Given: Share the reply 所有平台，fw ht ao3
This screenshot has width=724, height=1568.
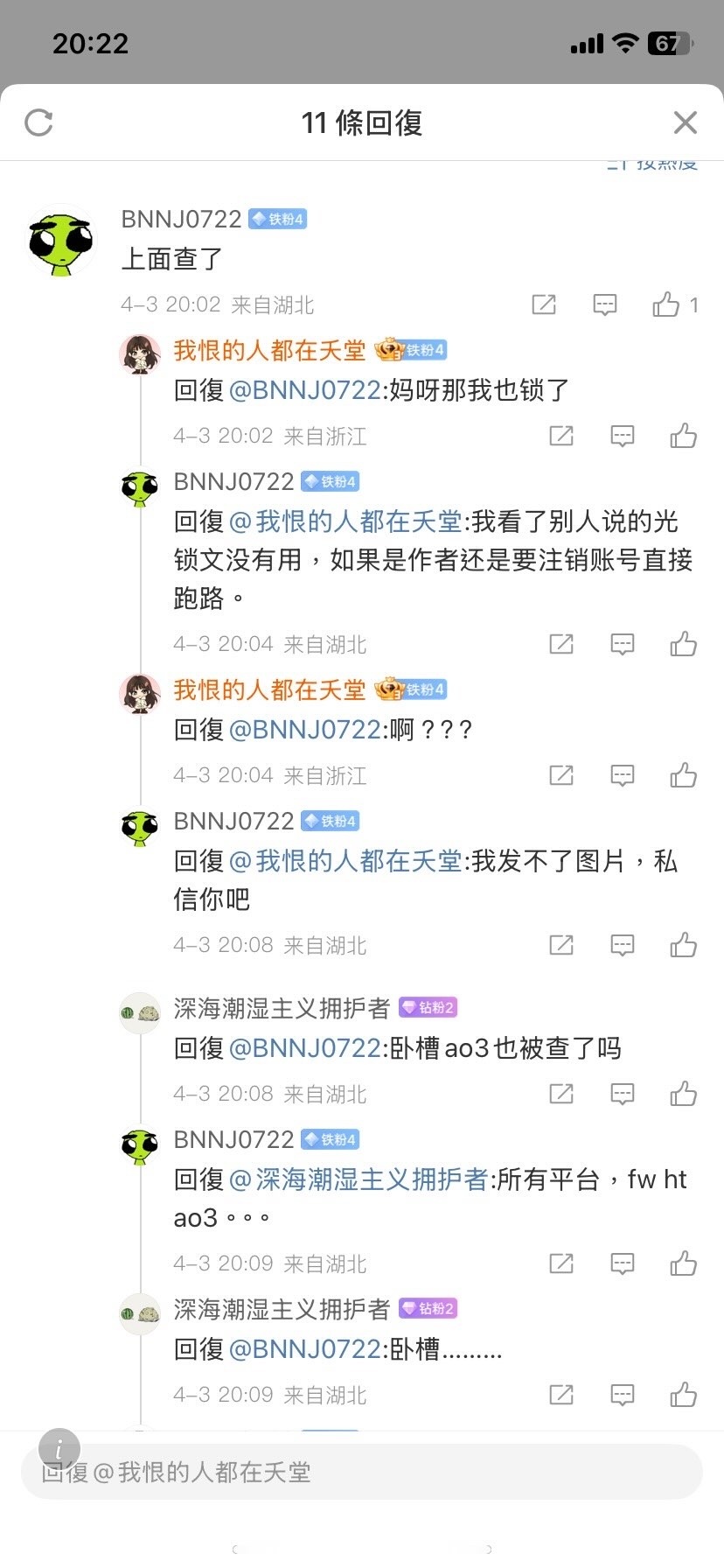Looking at the screenshot, I should (x=560, y=1263).
